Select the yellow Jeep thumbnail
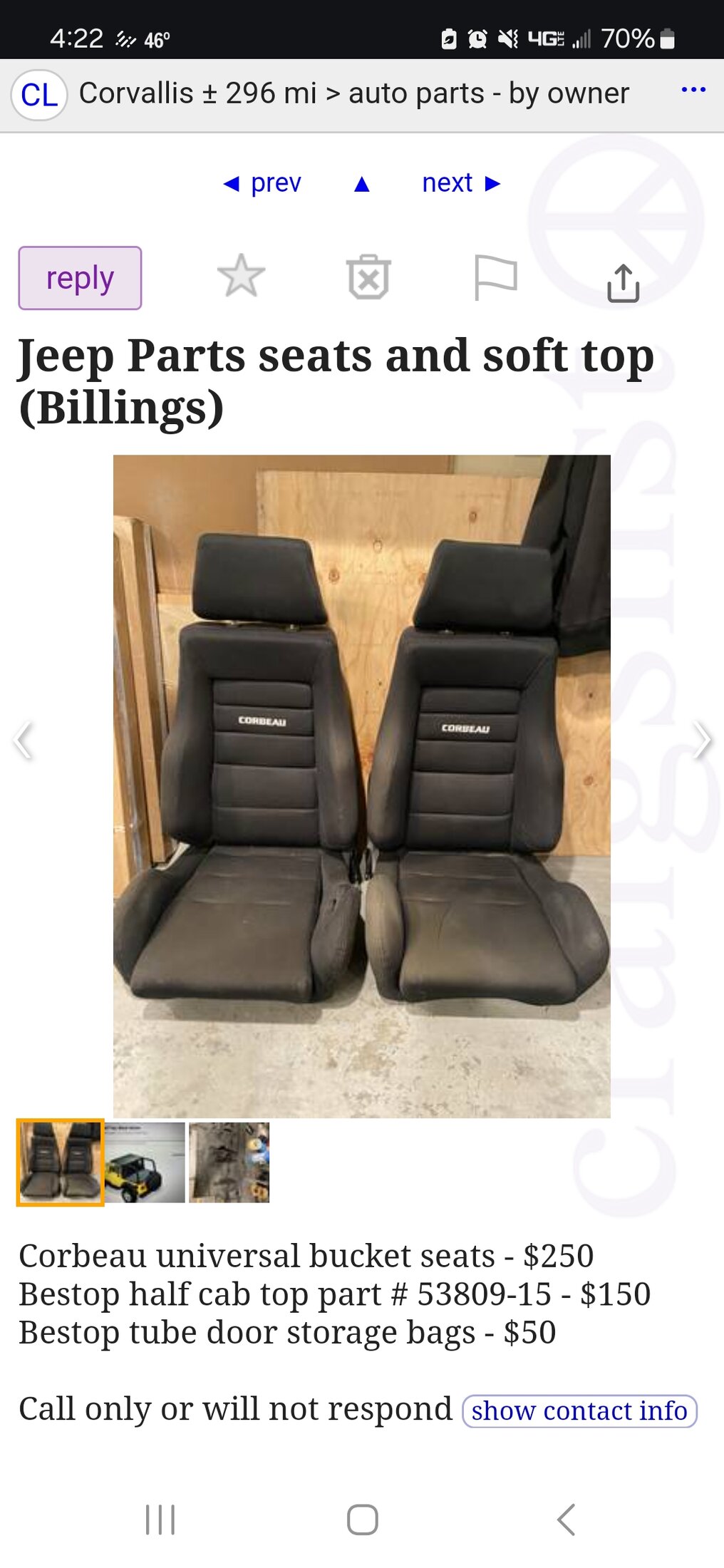Image resolution: width=724 pixels, height=1568 pixels. pyautogui.click(x=145, y=1162)
